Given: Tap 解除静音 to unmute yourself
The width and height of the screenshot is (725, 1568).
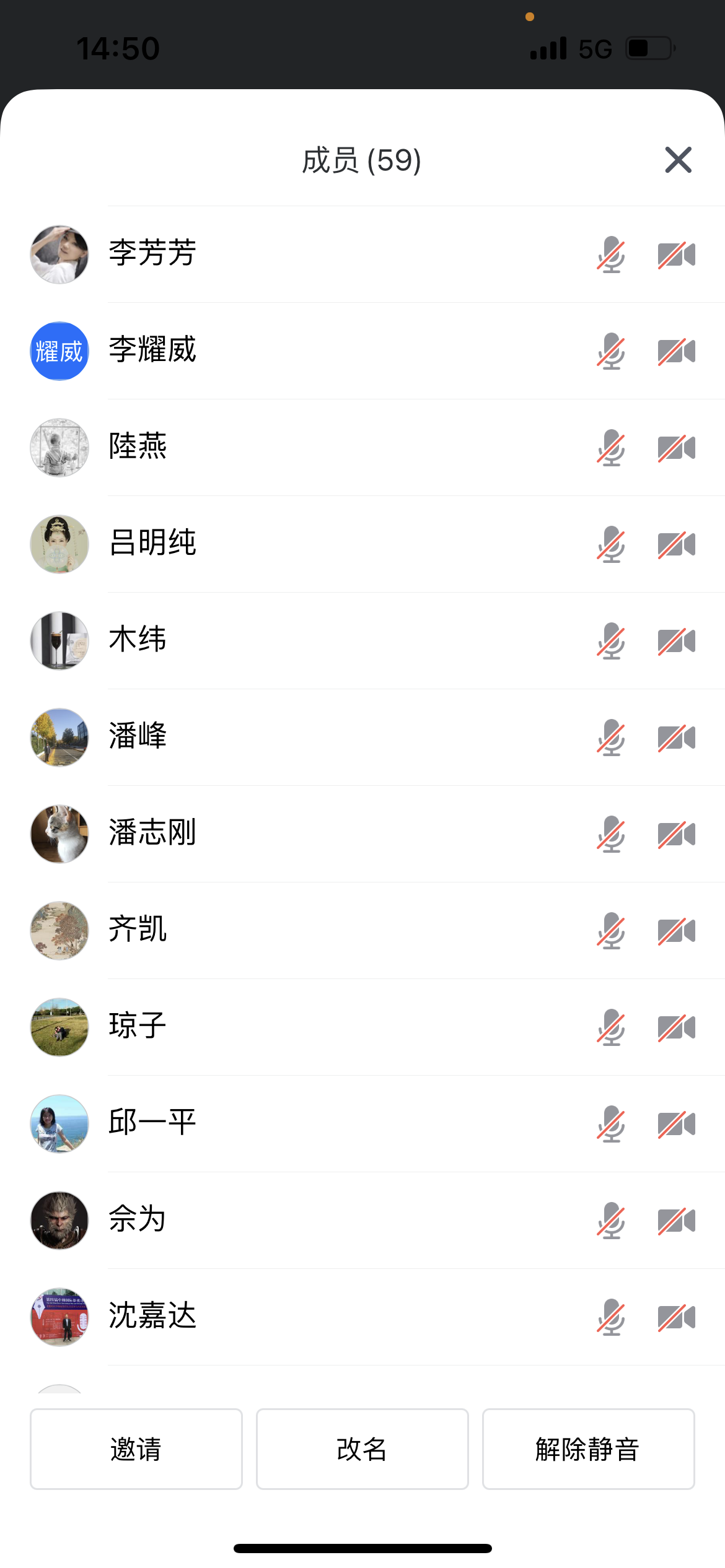Looking at the screenshot, I should [x=587, y=1448].
